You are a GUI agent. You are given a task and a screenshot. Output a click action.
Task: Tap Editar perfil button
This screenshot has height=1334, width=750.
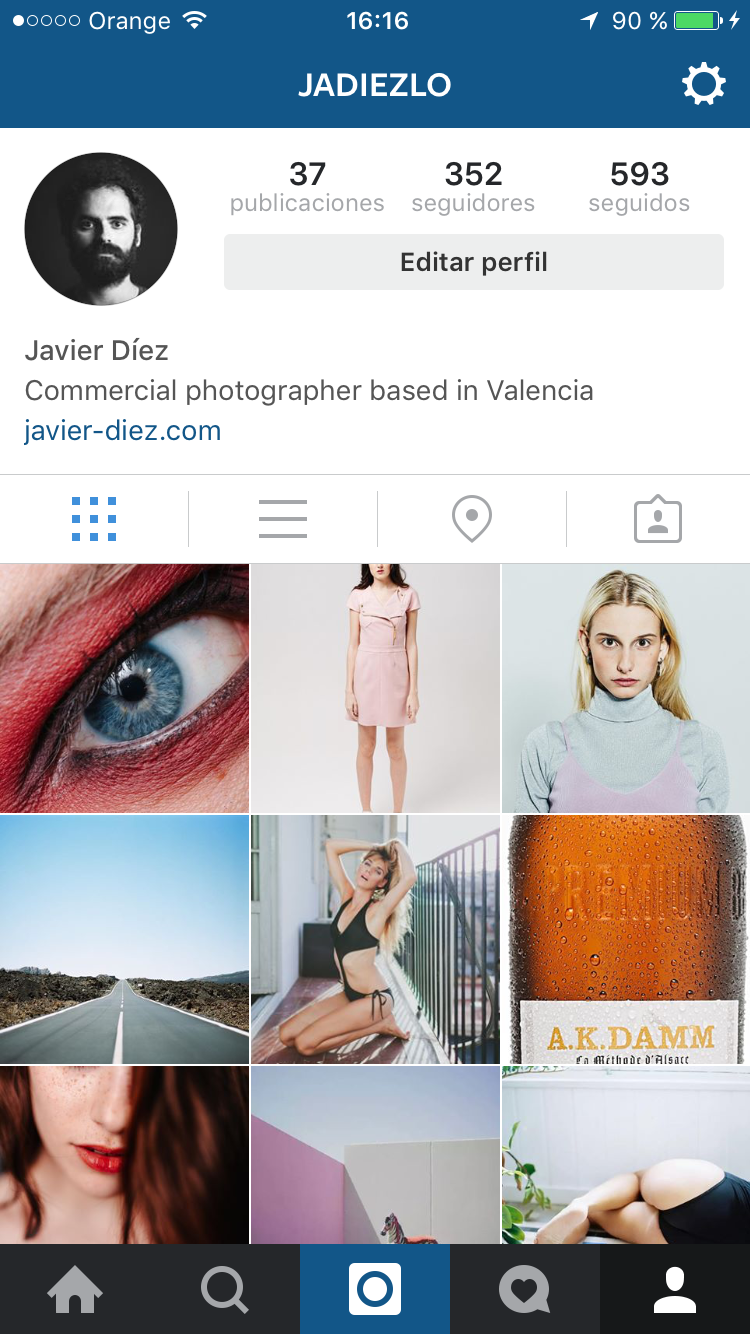pyautogui.click(x=473, y=262)
